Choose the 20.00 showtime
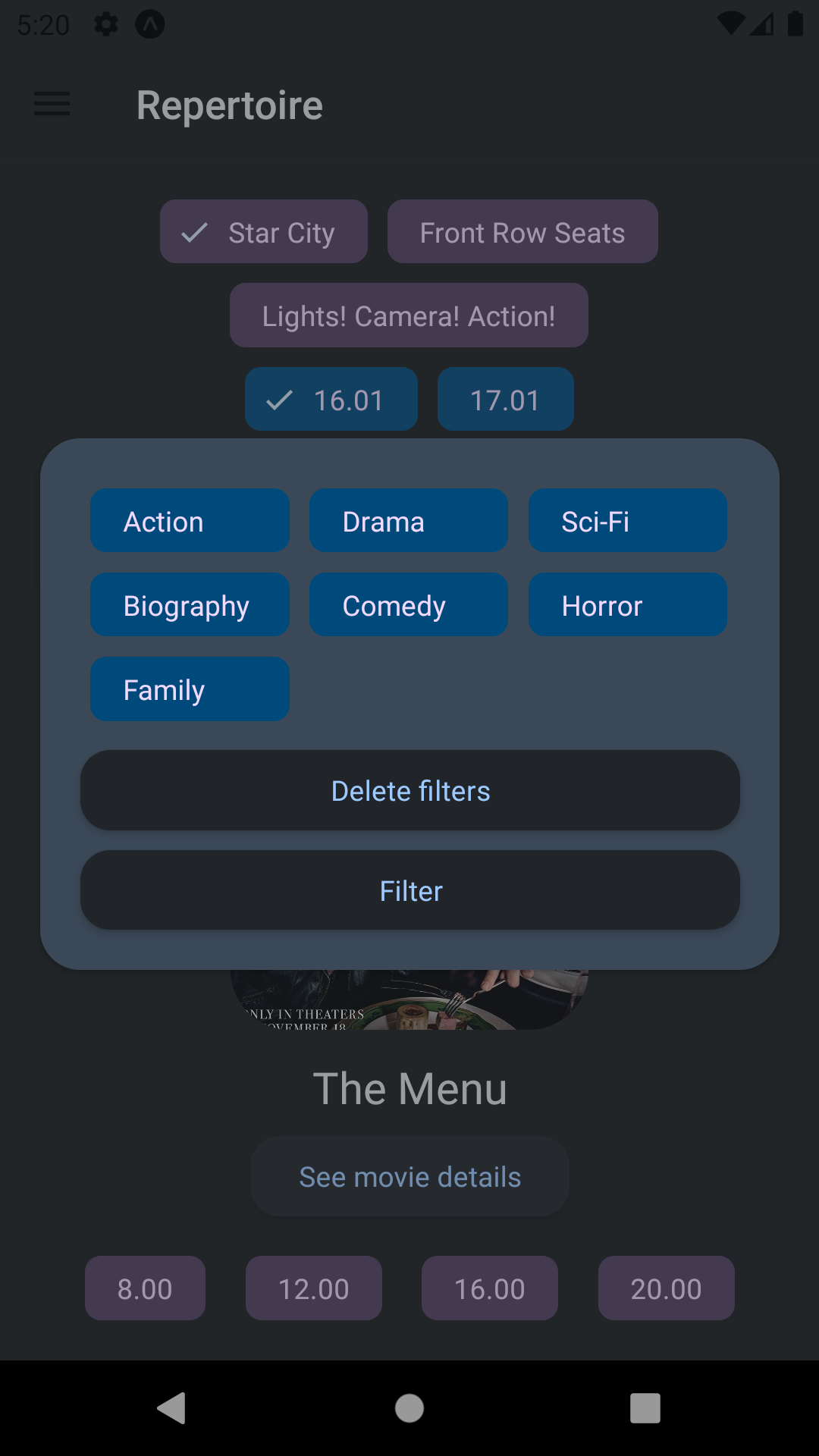This screenshot has width=819, height=1456. pyautogui.click(x=666, y=1287)
